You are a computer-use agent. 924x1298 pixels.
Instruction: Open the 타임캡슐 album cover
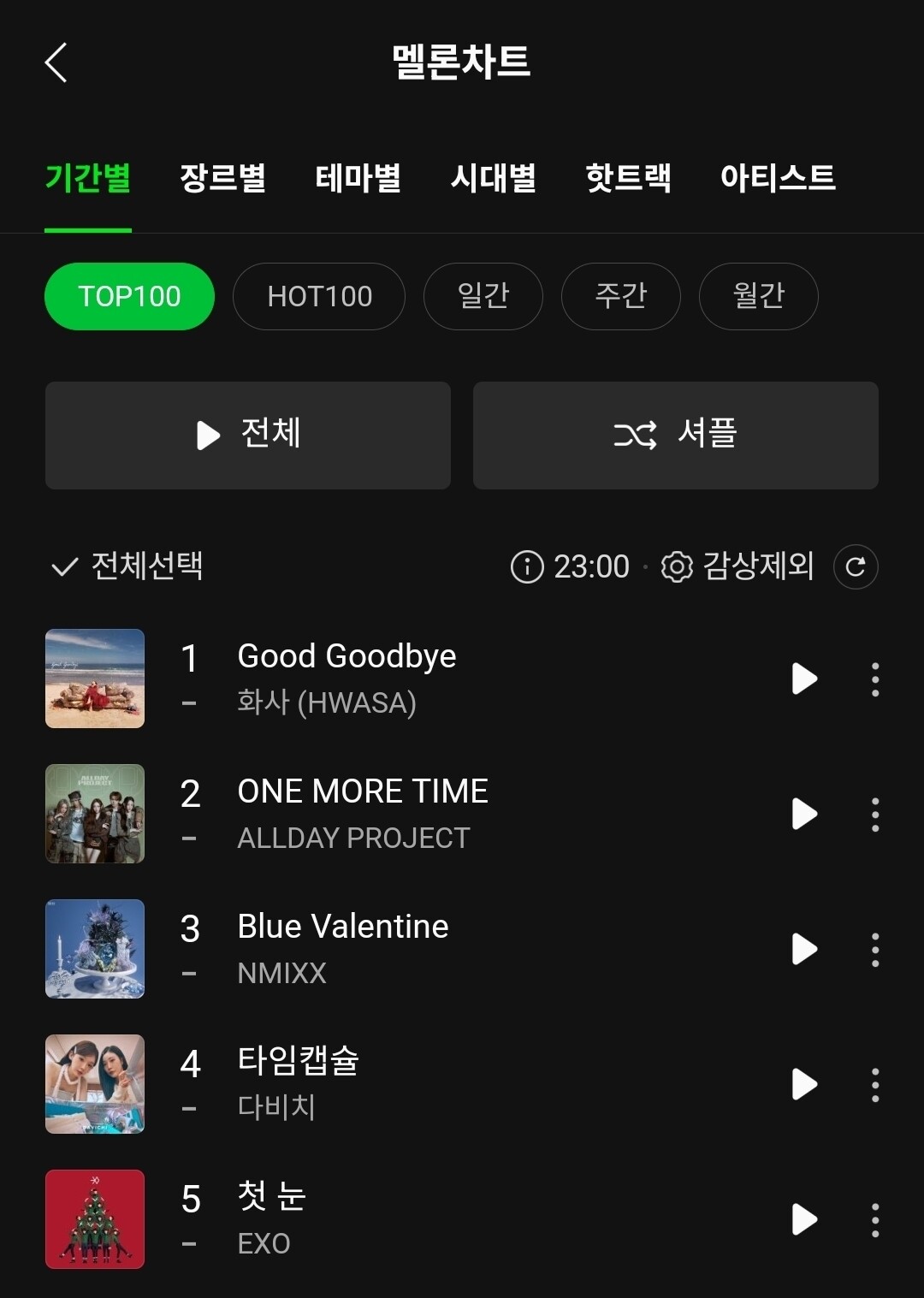[95, 1084]
